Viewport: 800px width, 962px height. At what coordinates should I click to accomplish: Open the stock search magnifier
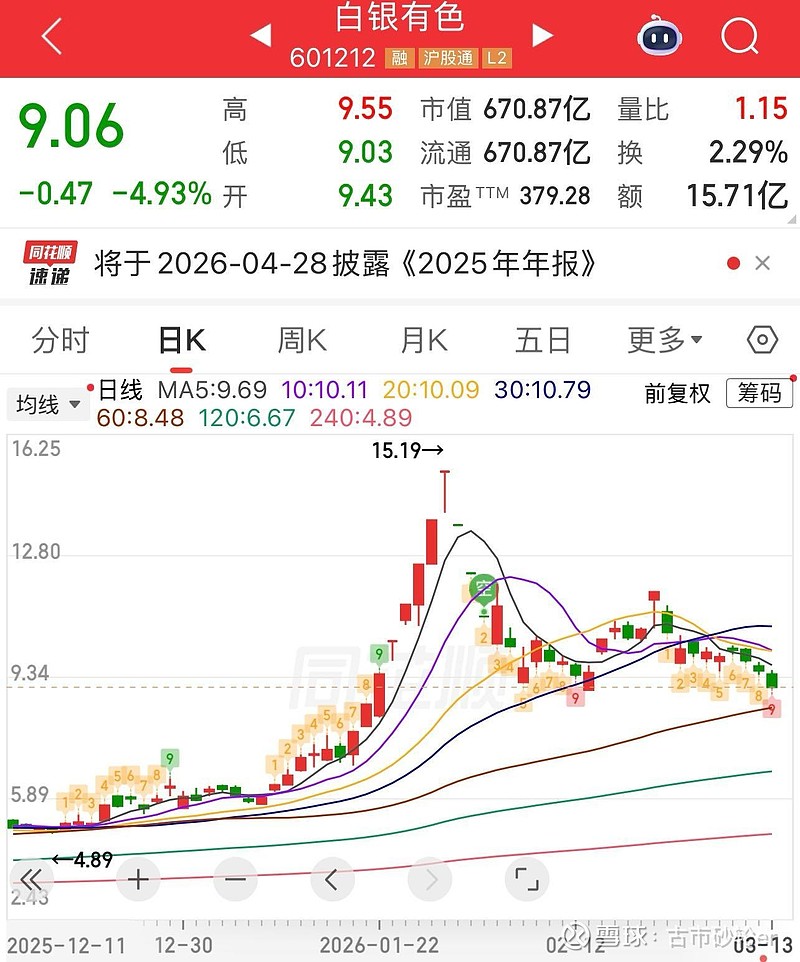(739, 37)
